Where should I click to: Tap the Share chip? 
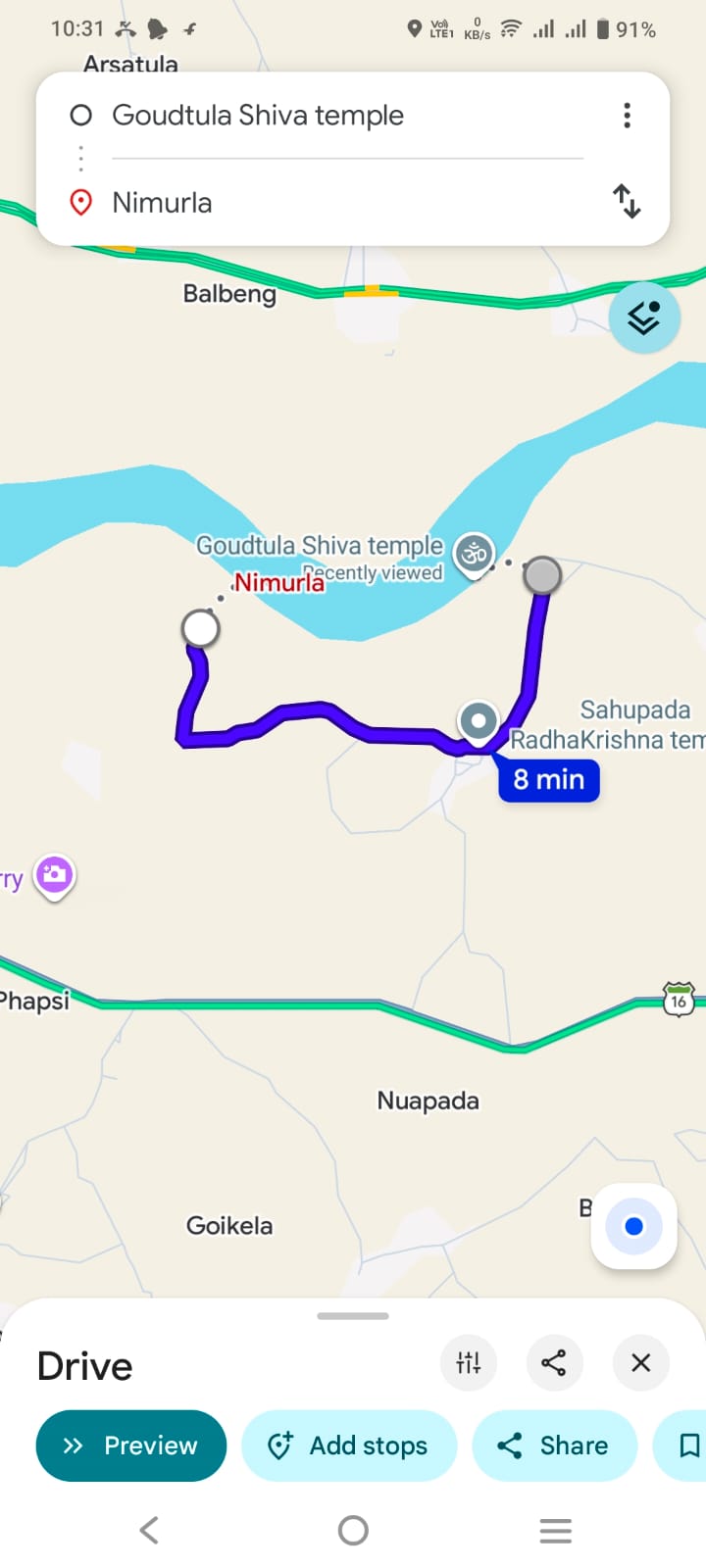tap(554, 1445)
